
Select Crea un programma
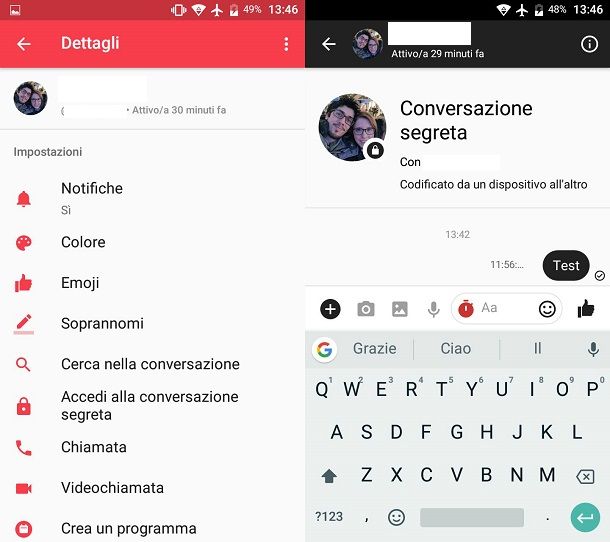pyautogui.click(x=128, y=528)
